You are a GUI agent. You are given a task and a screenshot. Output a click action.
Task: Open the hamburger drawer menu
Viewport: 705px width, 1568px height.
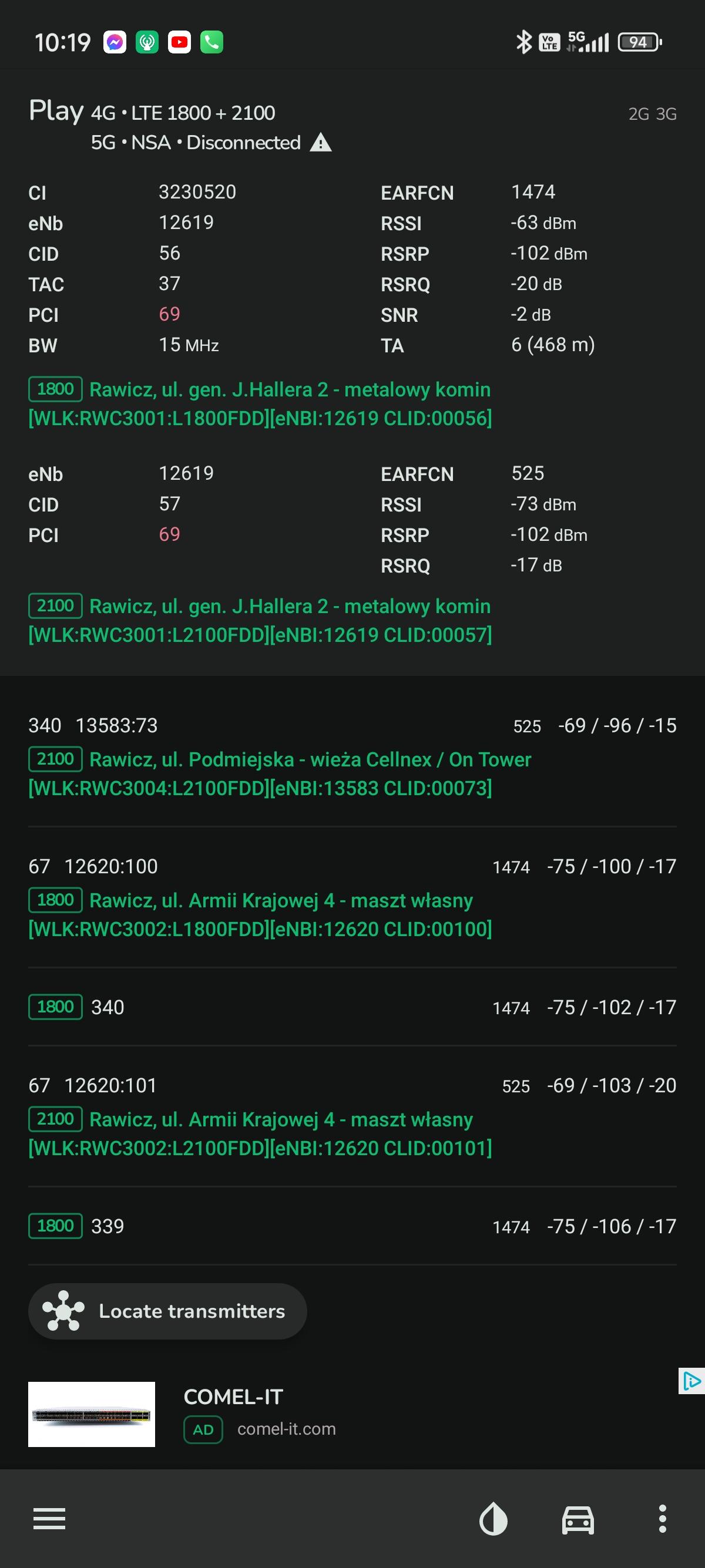(49, 1519)
